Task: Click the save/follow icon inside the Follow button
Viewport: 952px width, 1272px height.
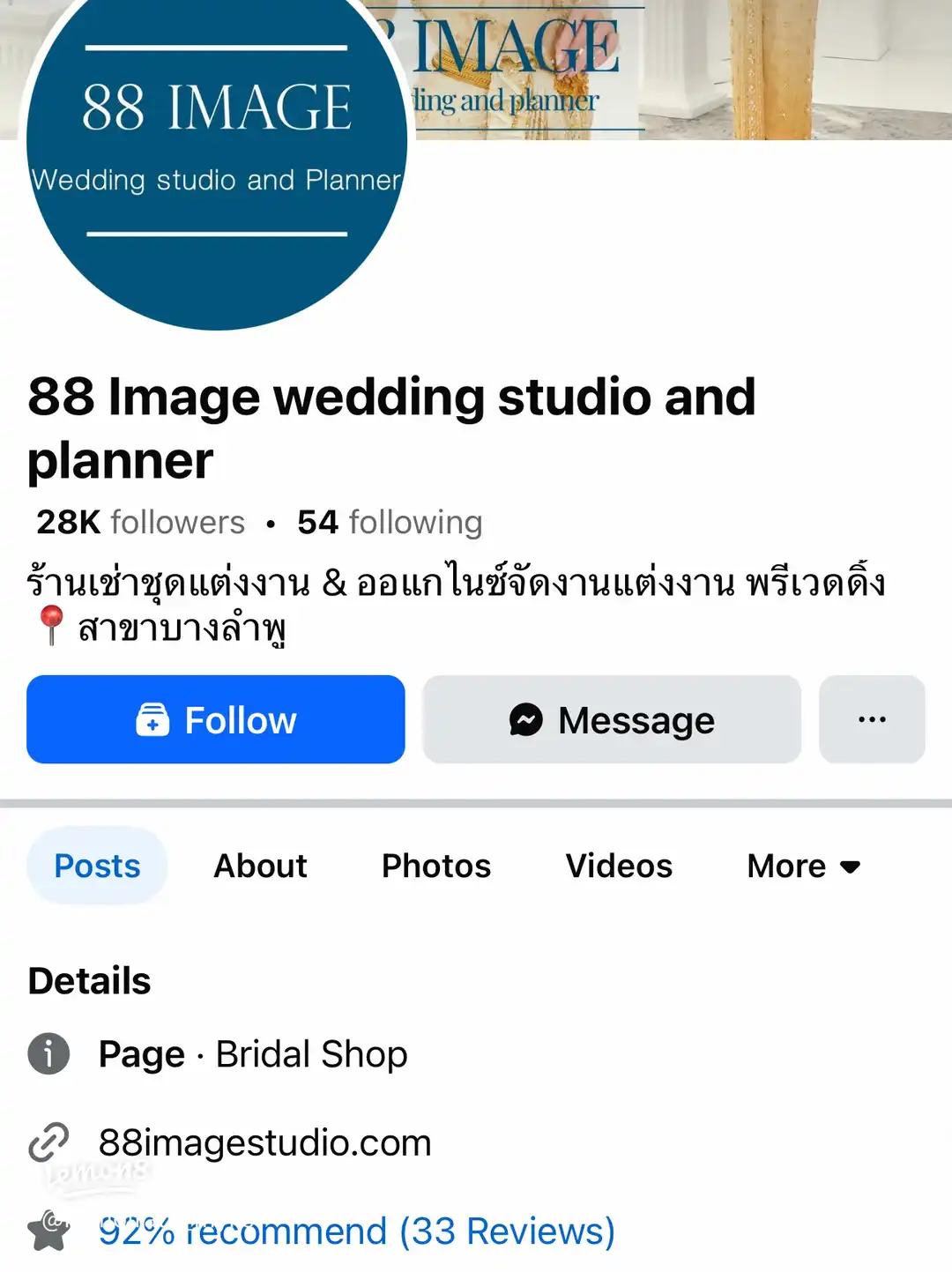Action: [152, 719]
